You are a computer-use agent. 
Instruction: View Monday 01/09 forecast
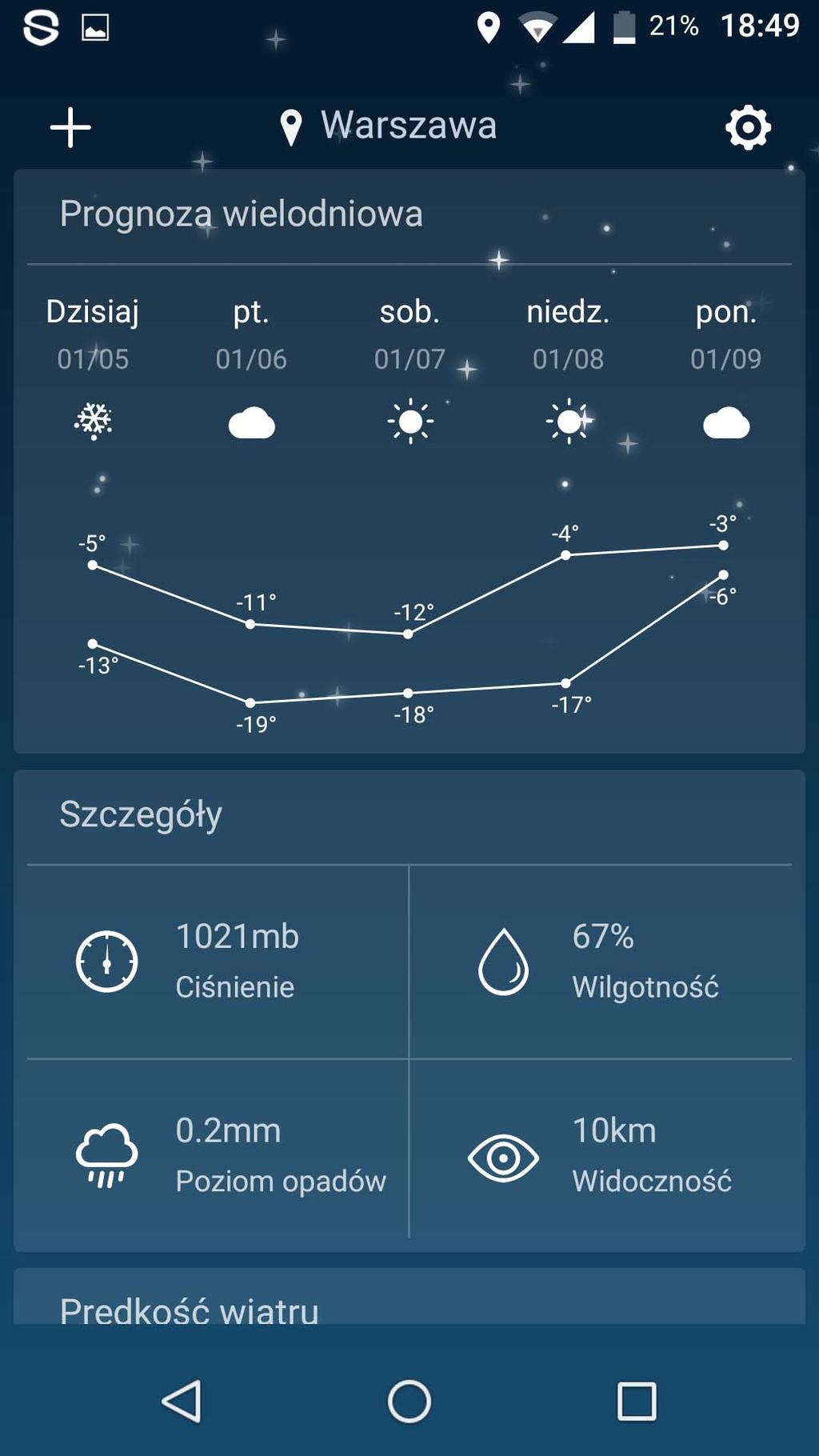pyautogui.click(x=725, y=368)
